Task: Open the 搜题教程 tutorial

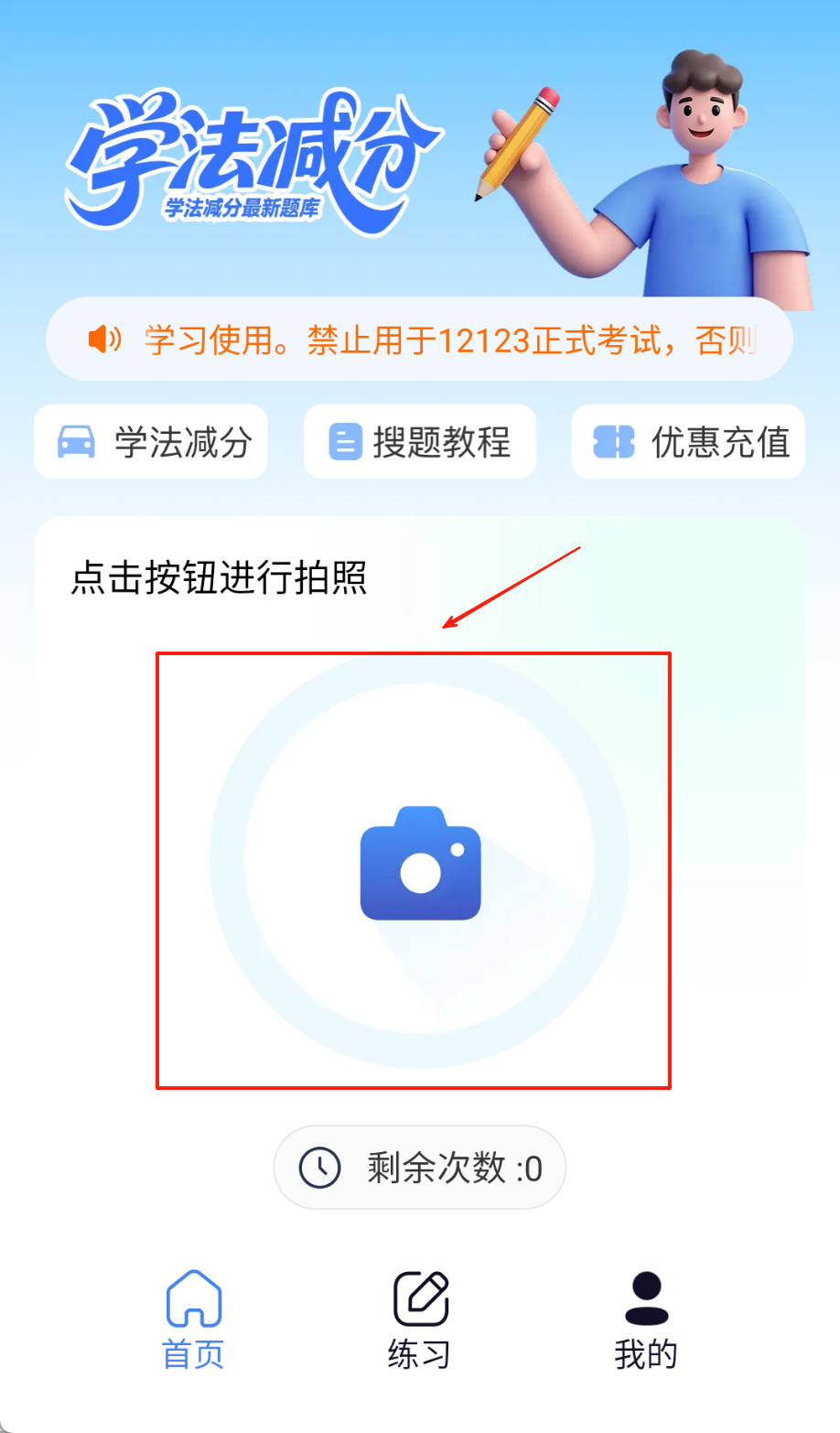Action: (x=420, y=442)
